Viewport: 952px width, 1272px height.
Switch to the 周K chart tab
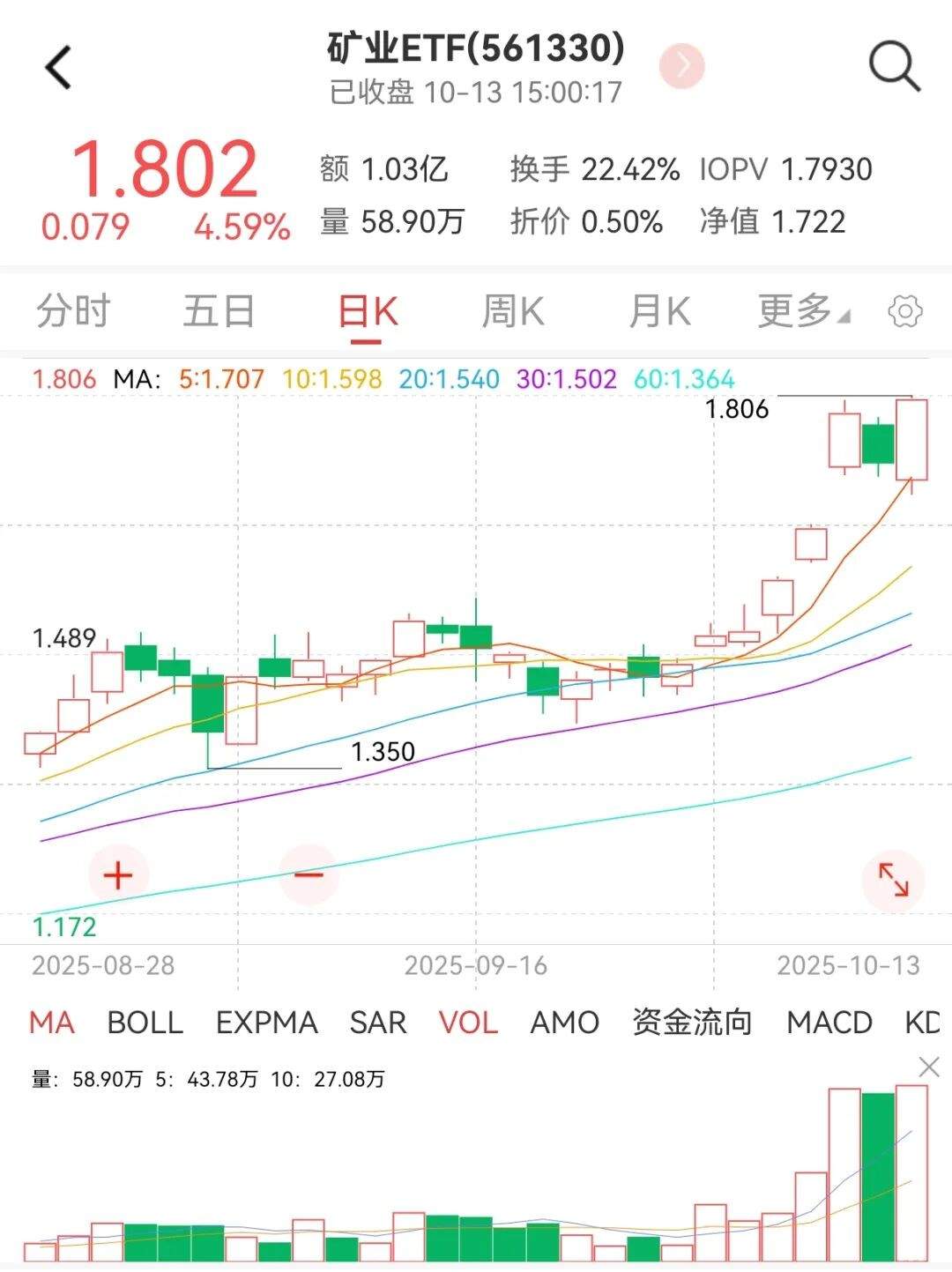click(513, 311)
